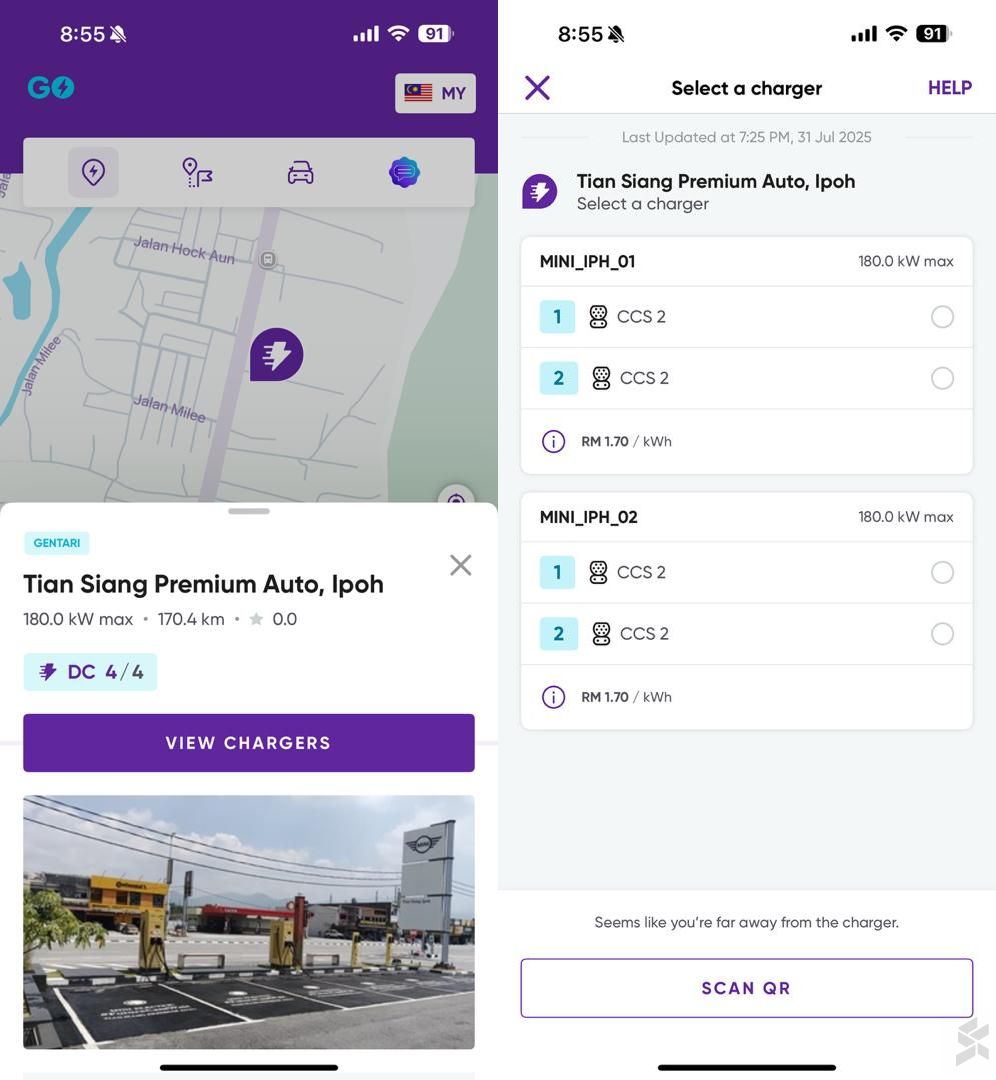The image size is (996, 1080).
Task: View pricing info for MINI_IPH_01
Action: click(553, 441)
